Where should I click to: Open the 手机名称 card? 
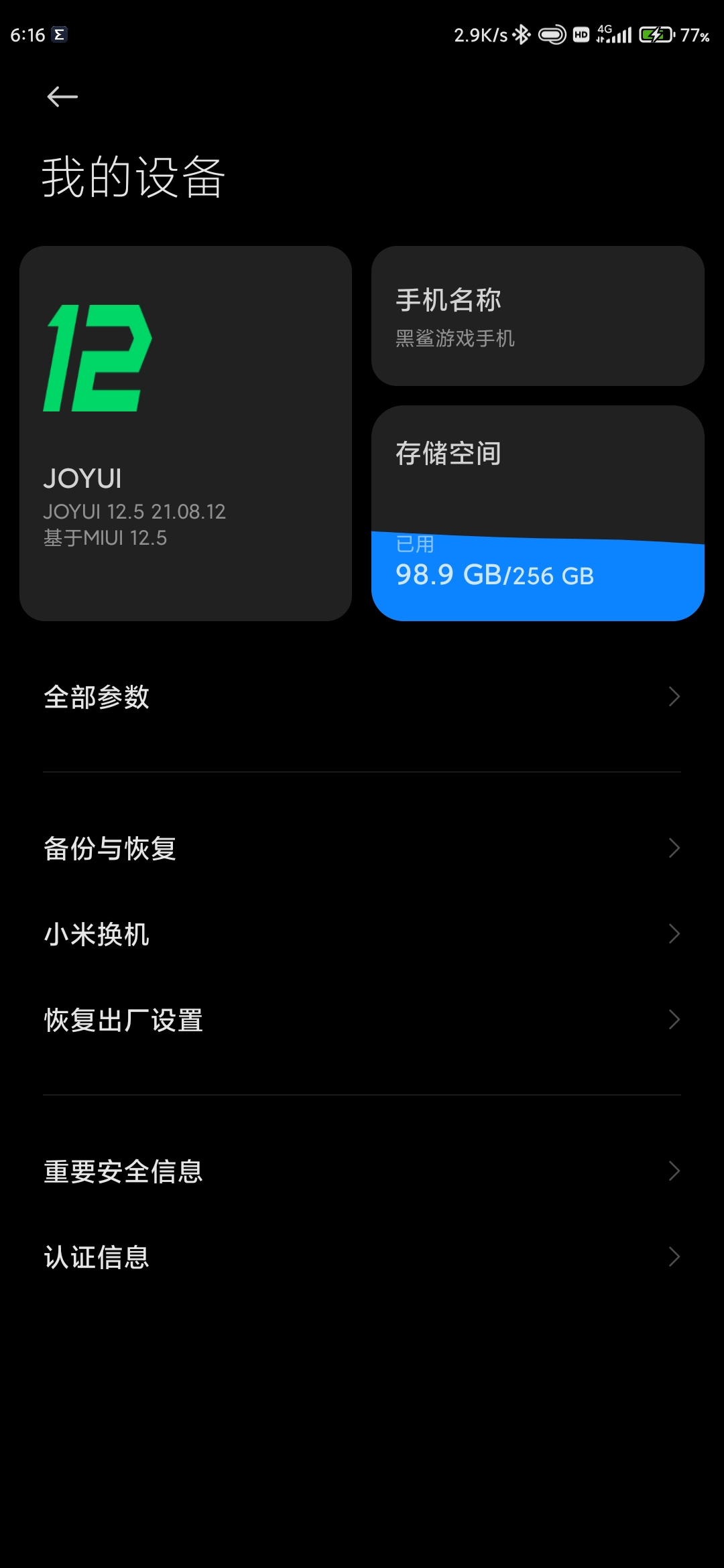click(538, 316)
